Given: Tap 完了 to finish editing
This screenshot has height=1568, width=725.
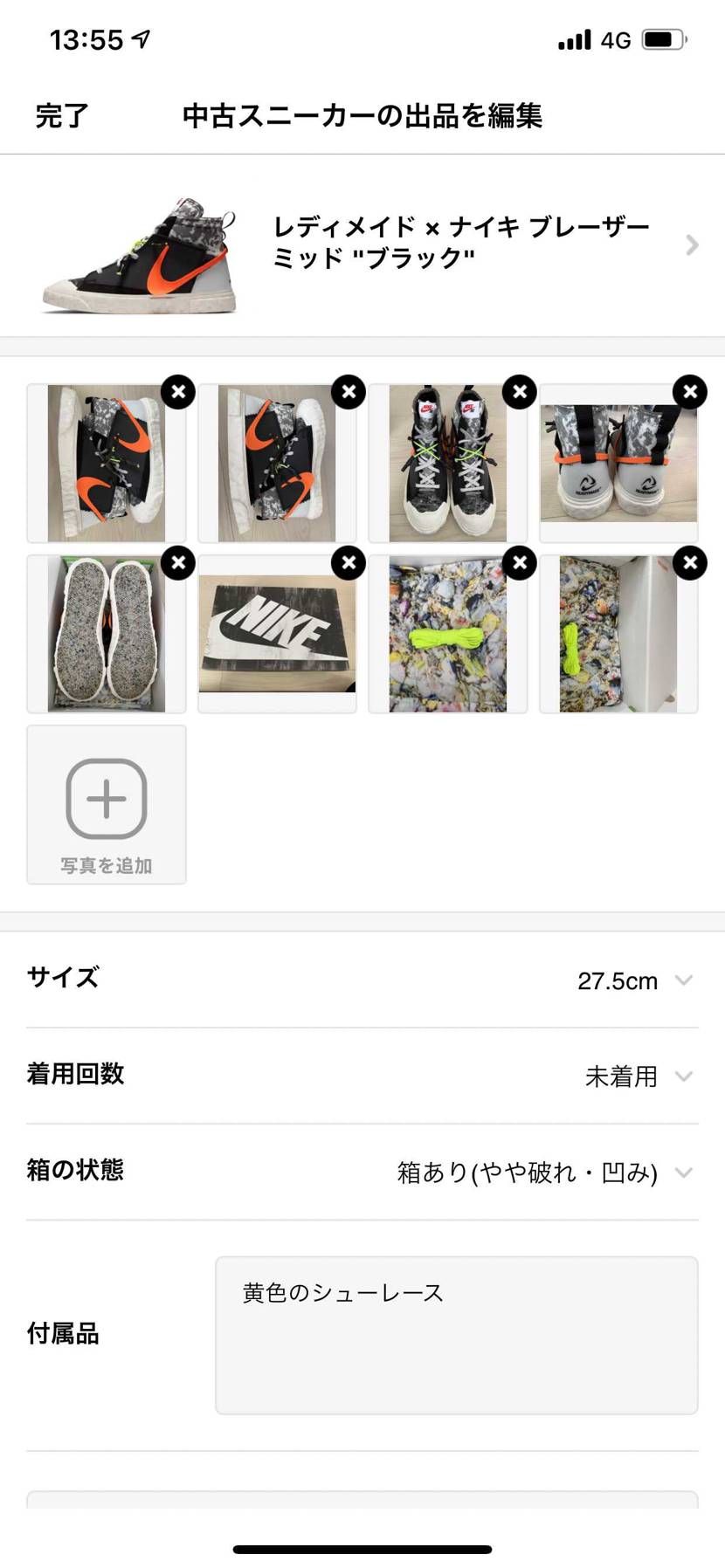Looking at the screenshot, I should pos(58,116).
